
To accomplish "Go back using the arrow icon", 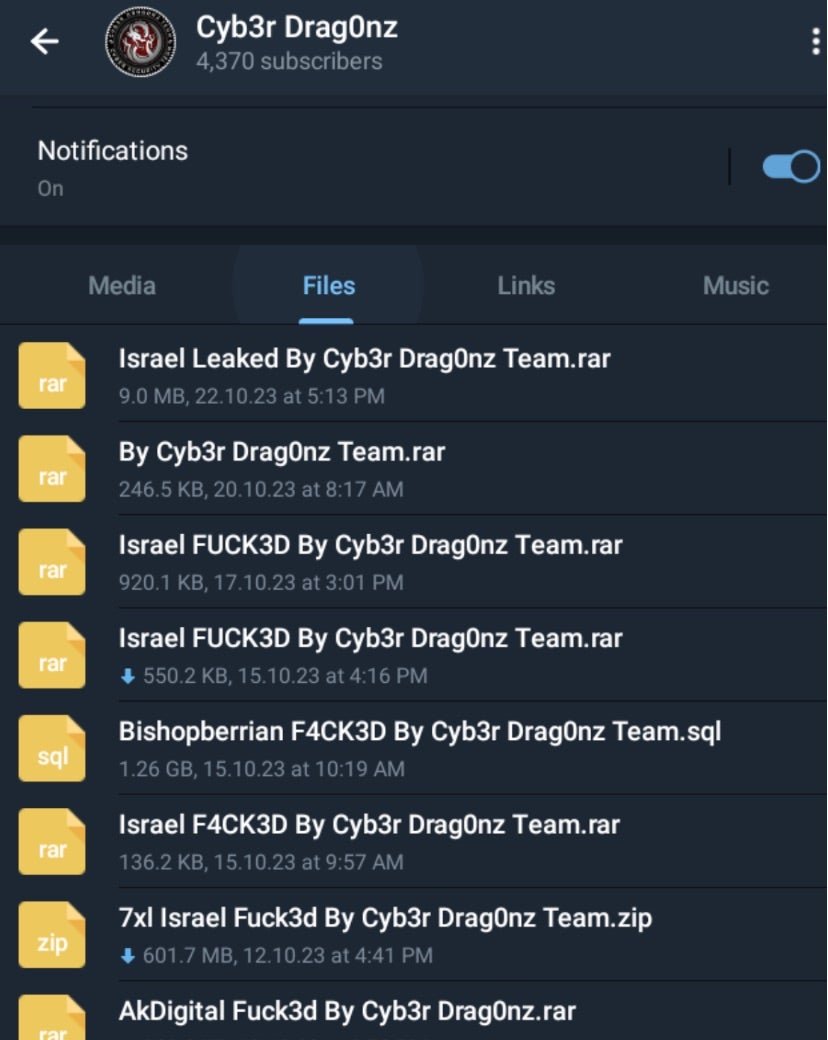I will point(45,42).
